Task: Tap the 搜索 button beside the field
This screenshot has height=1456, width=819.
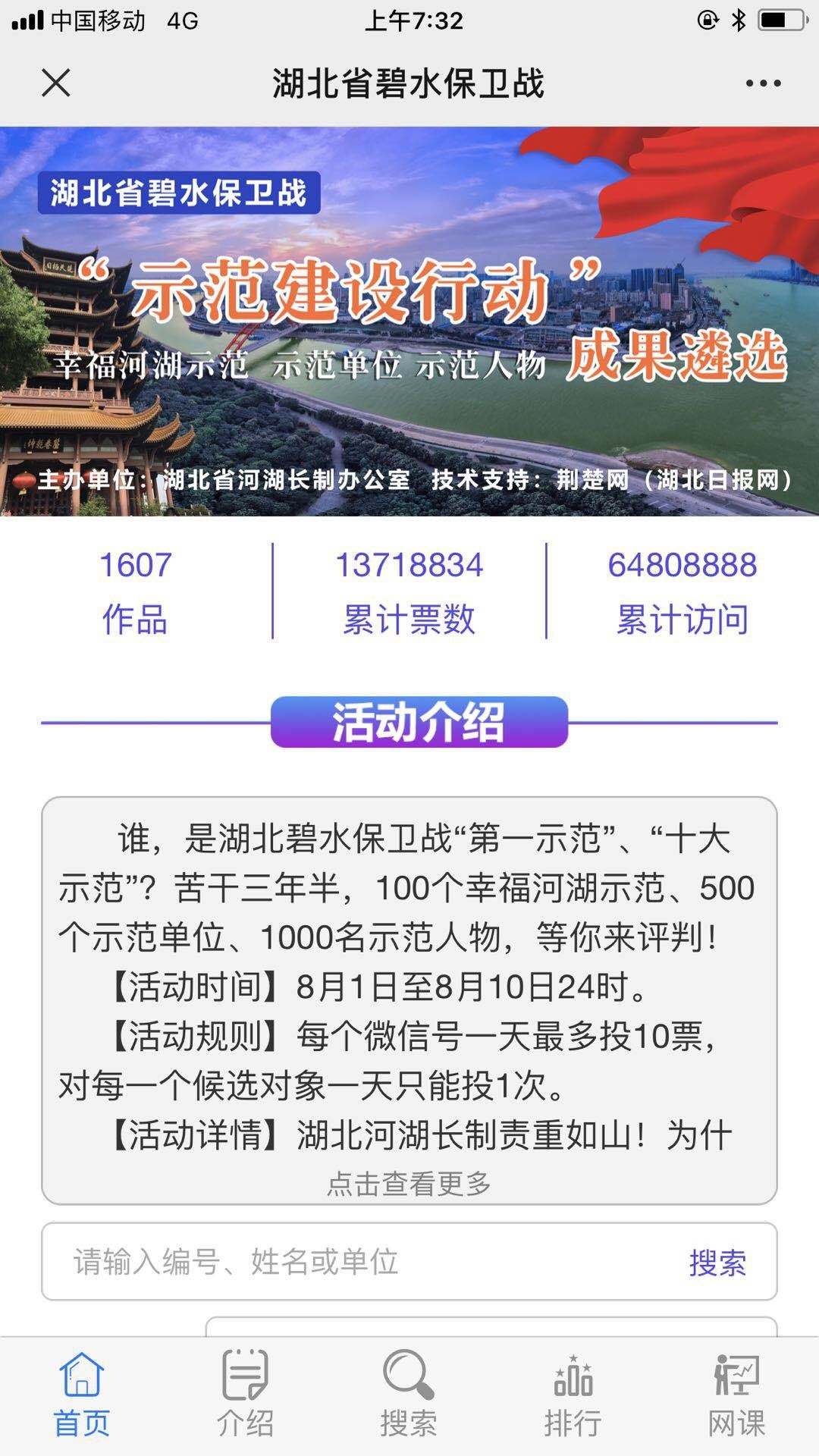Action: coord(717,1263)
